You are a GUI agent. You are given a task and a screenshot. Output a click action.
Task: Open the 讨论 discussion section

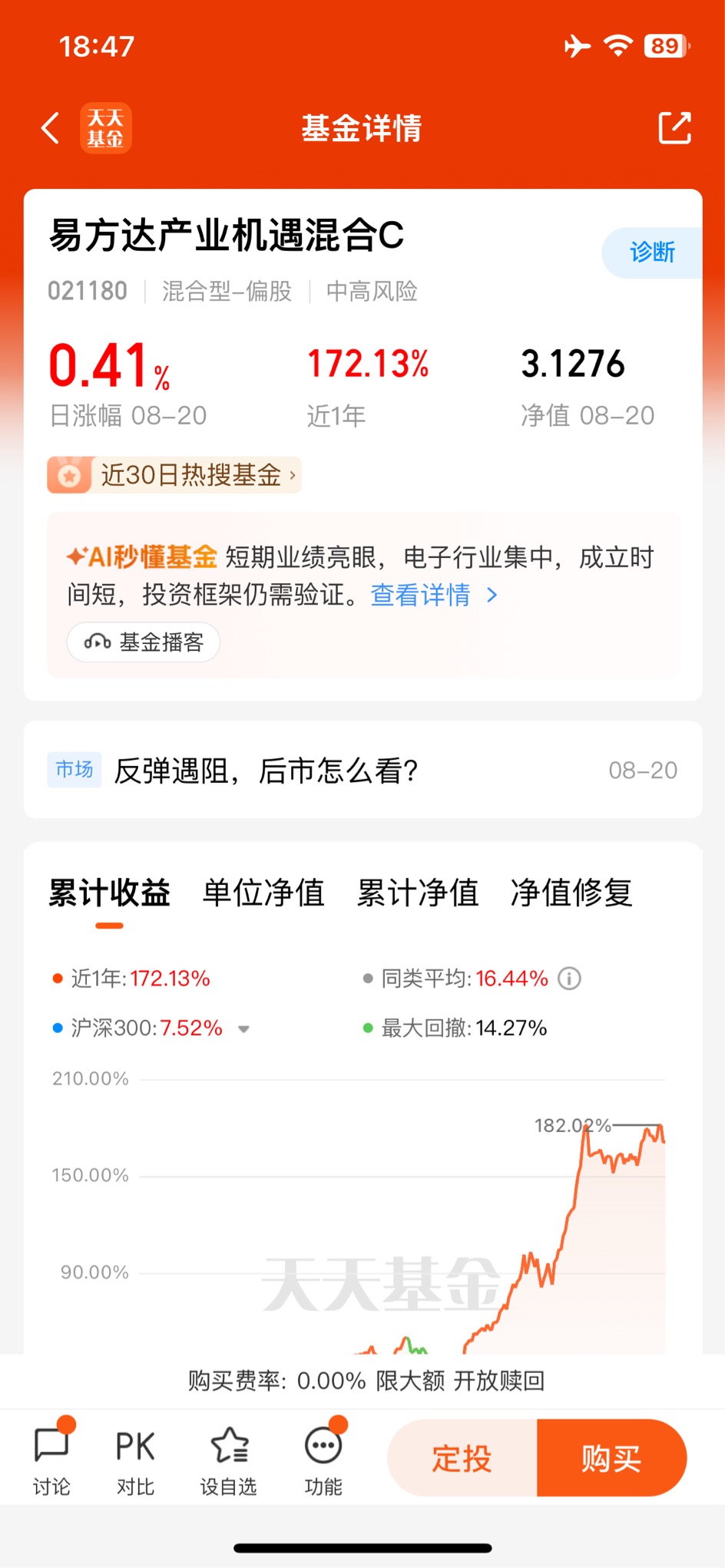(52, 1458)
